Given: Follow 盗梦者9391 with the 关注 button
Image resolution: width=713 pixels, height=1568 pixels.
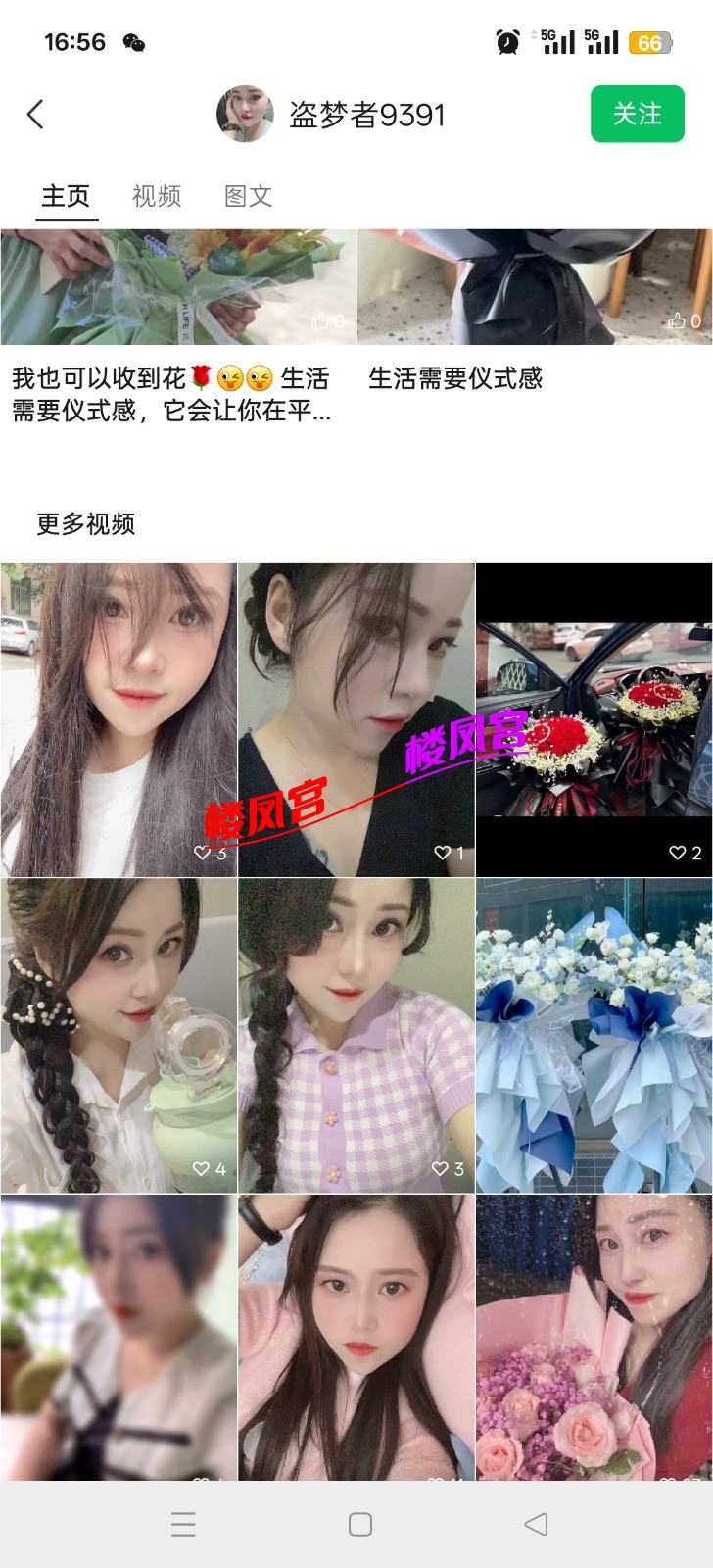Looking at the screenshot, I should pos(637,115).
